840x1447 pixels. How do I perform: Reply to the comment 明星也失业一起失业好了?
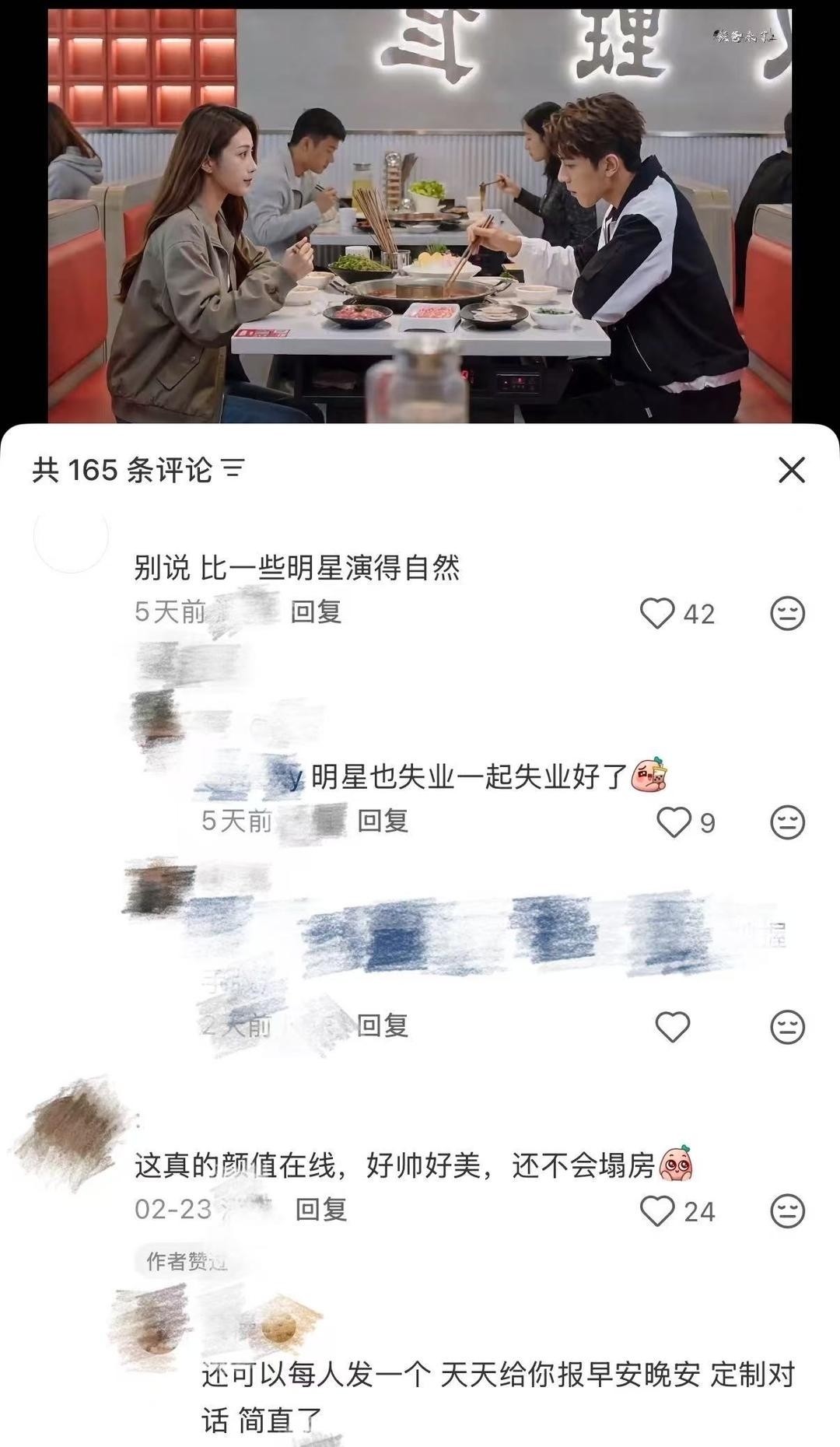pos(383,820)
